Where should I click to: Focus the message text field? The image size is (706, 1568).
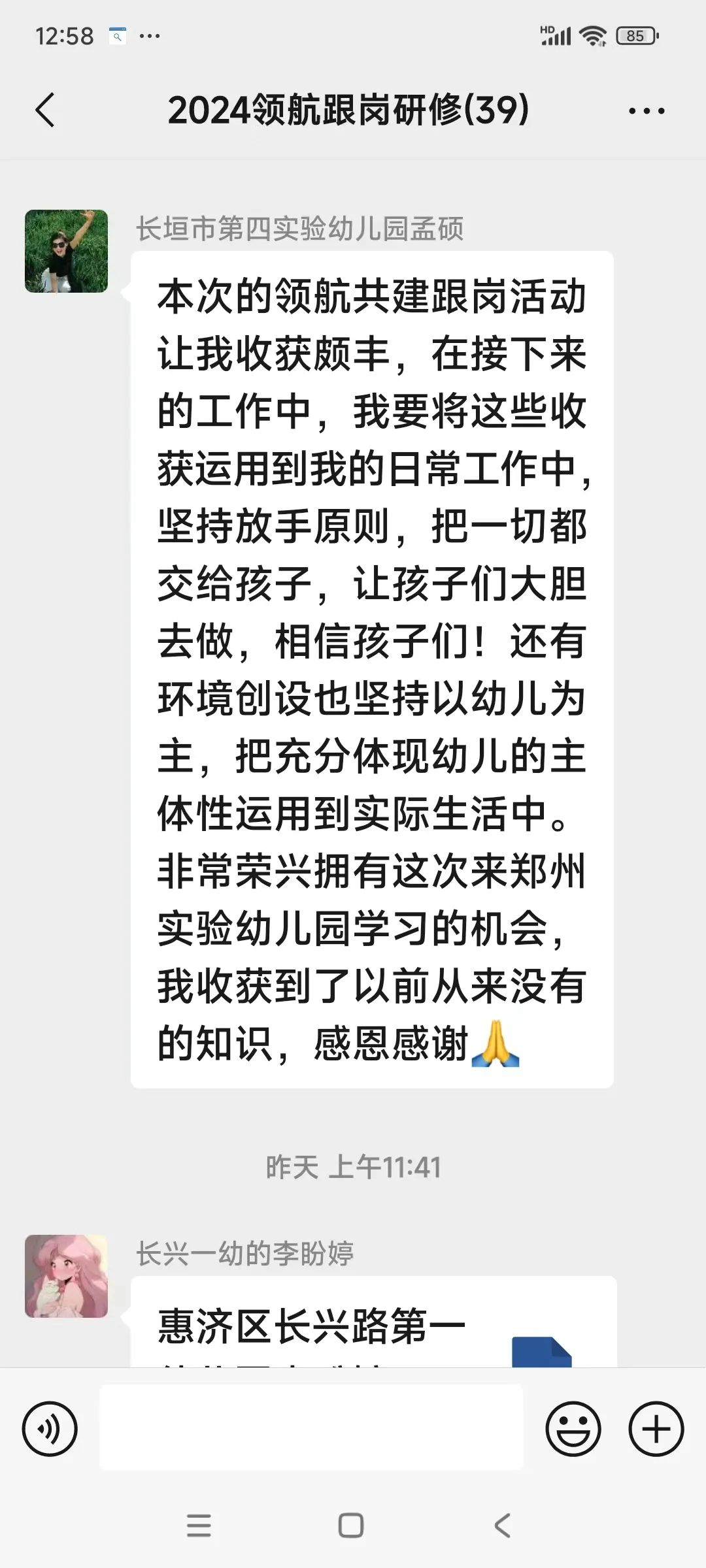[x=311, y=1429]
